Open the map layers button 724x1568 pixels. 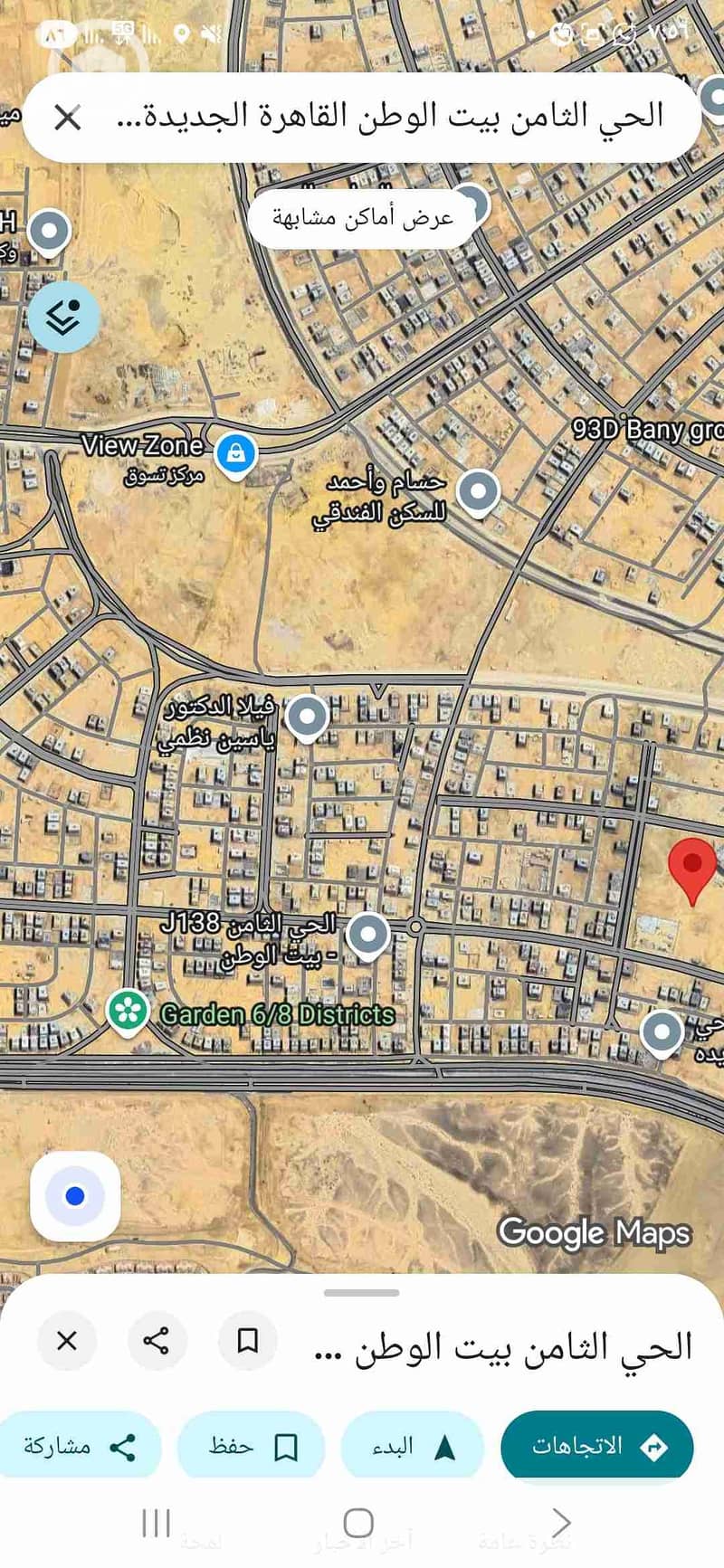pyautogui.click(x=63, y=317)
